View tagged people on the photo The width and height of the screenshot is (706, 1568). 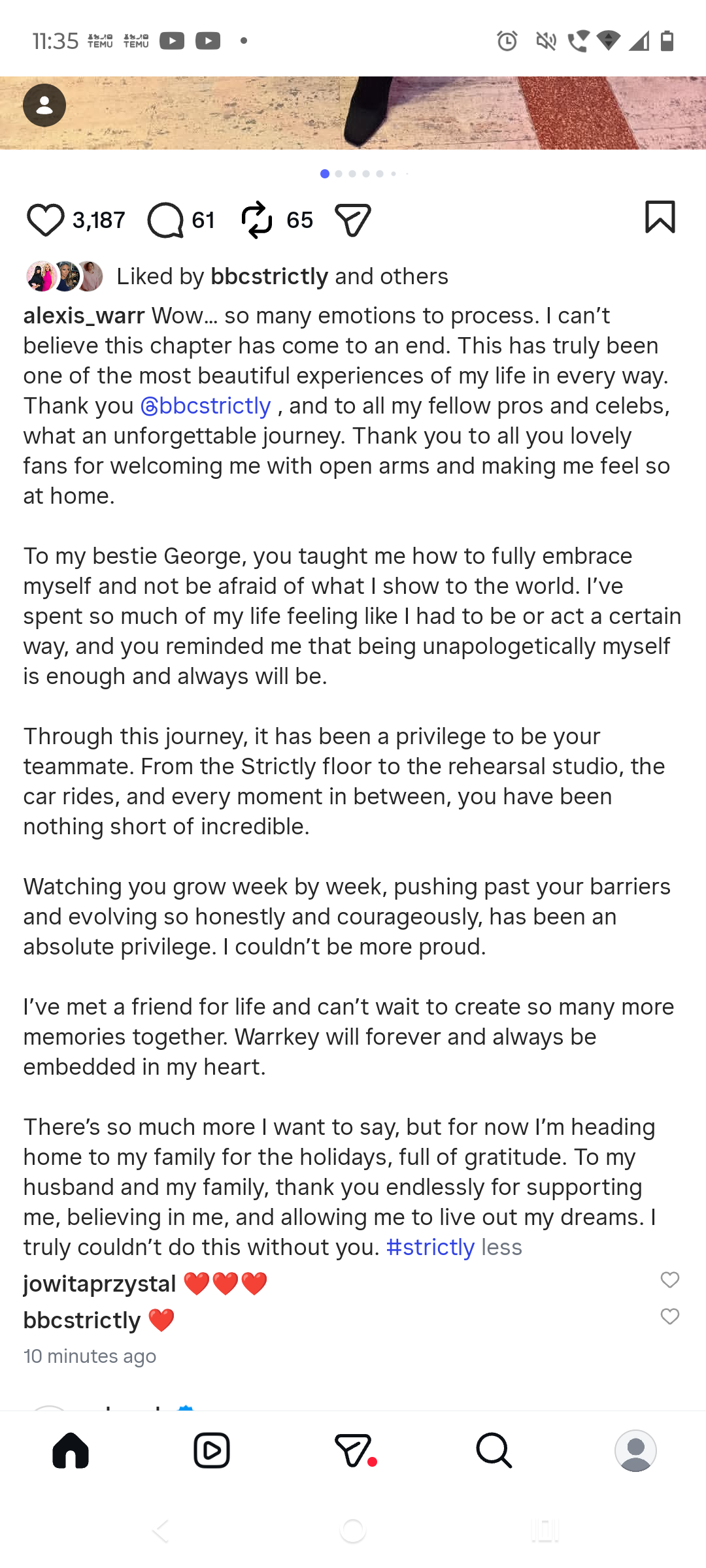(44, 105)
